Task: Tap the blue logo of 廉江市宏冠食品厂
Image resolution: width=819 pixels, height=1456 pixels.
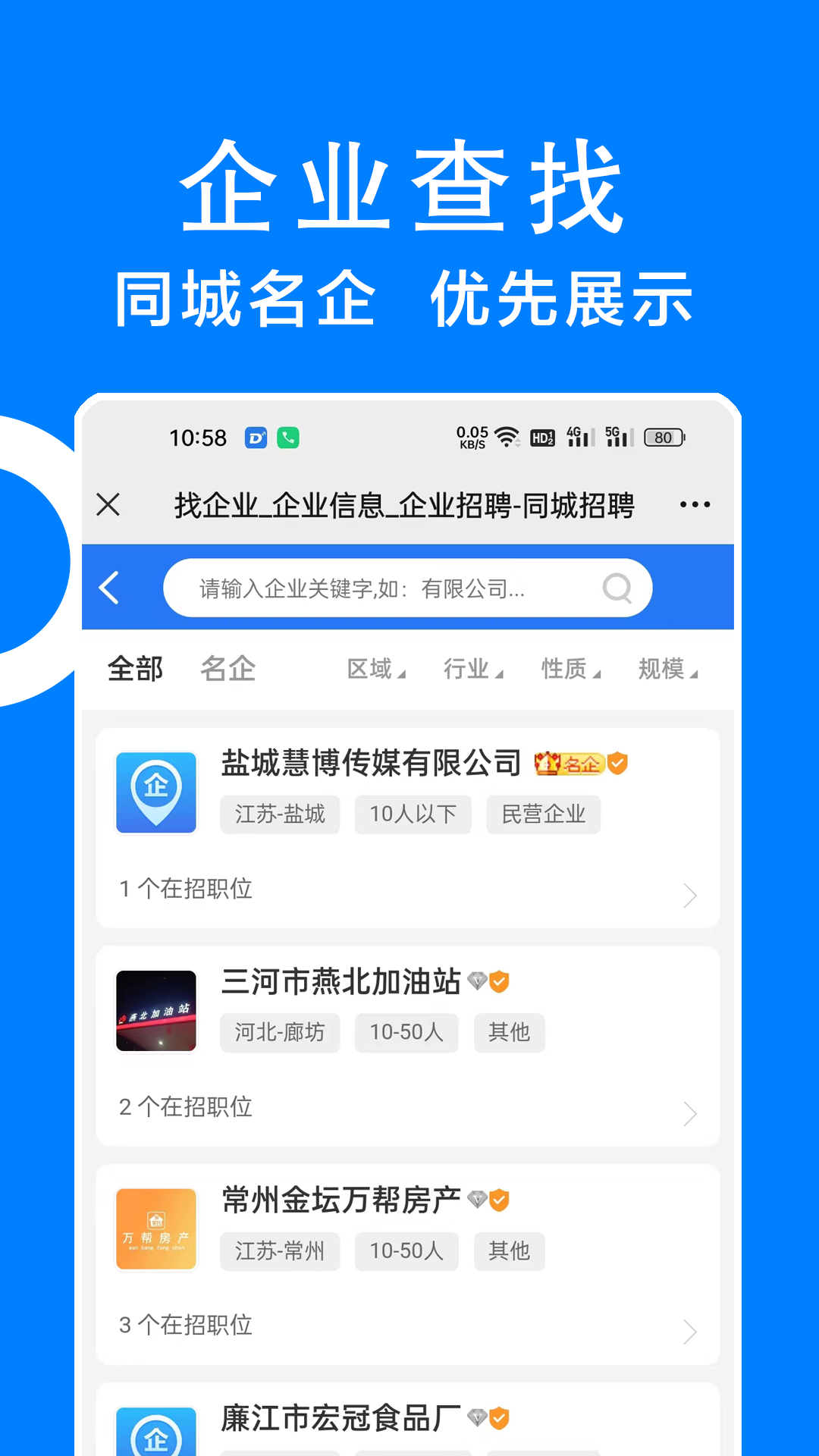Action: [155, 1432]
